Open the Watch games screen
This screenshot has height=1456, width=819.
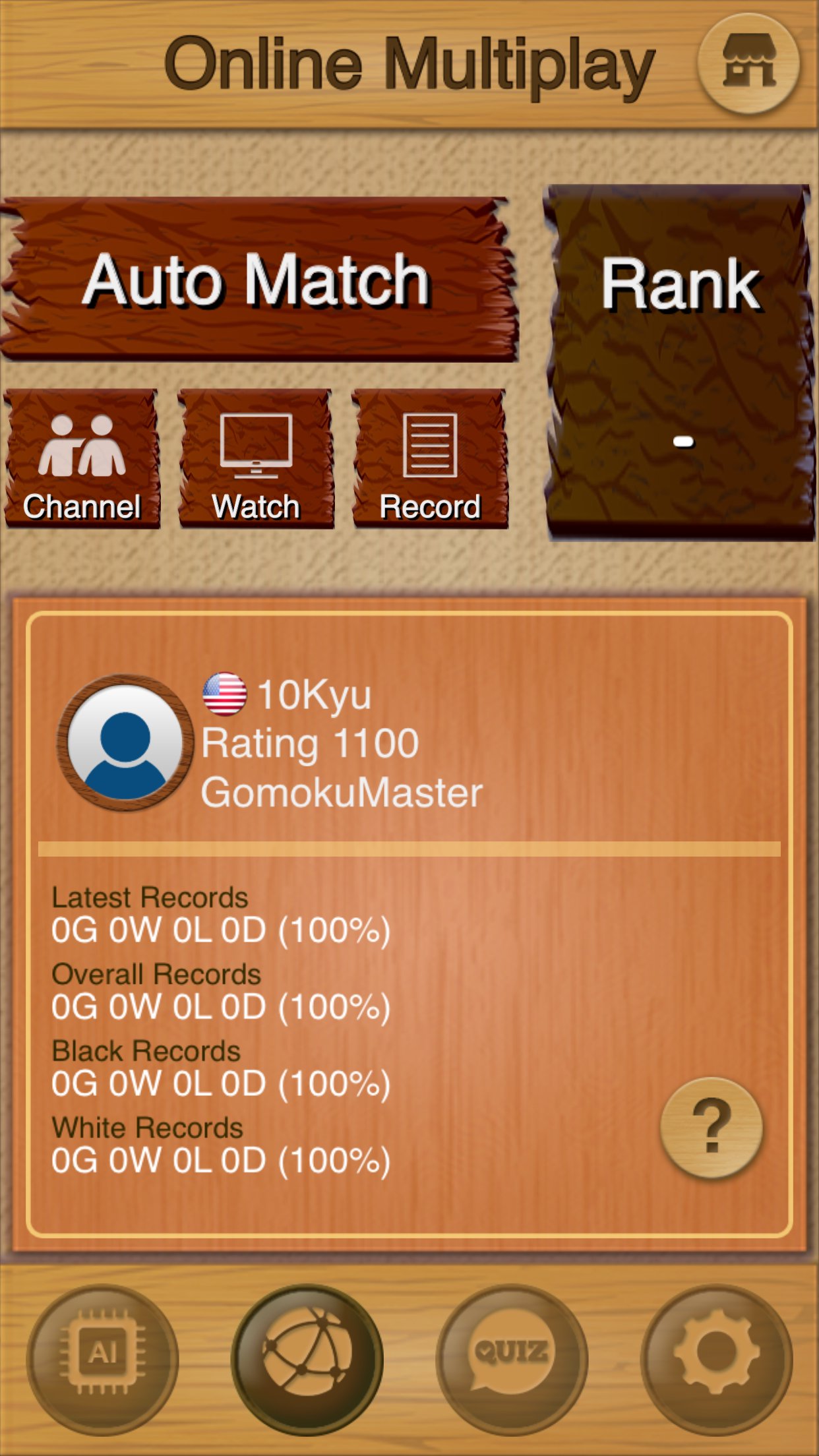[257, 458]
